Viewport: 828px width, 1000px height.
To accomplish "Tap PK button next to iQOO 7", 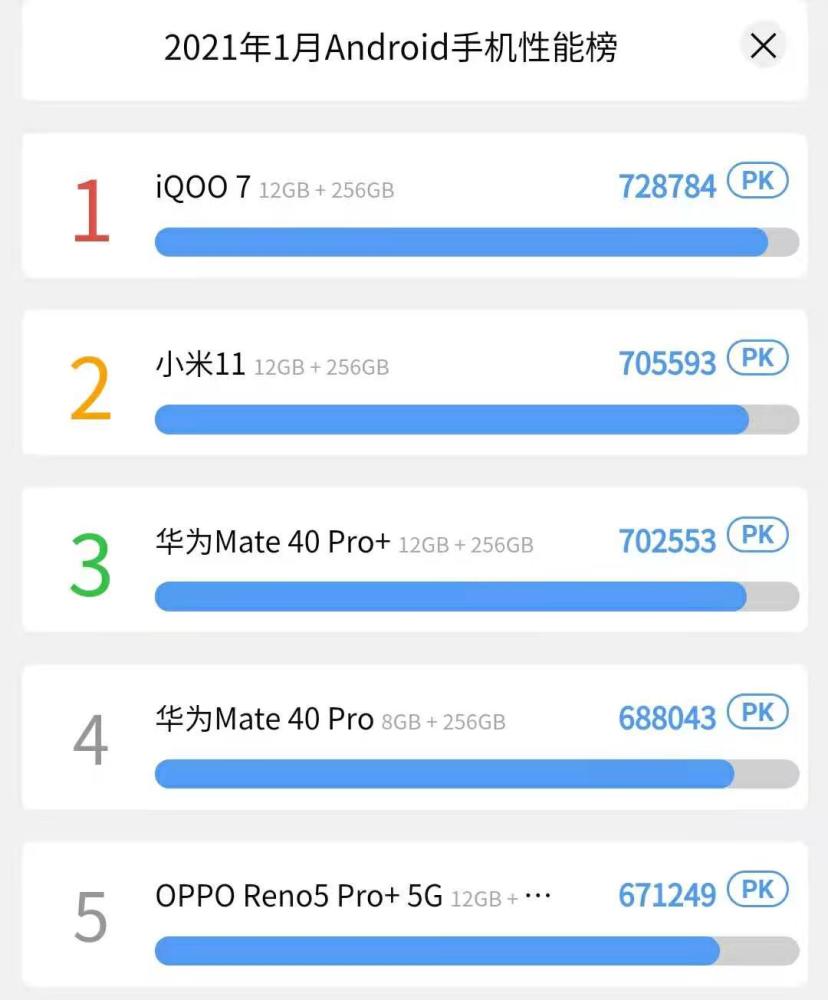I will [x=757, y=181].
